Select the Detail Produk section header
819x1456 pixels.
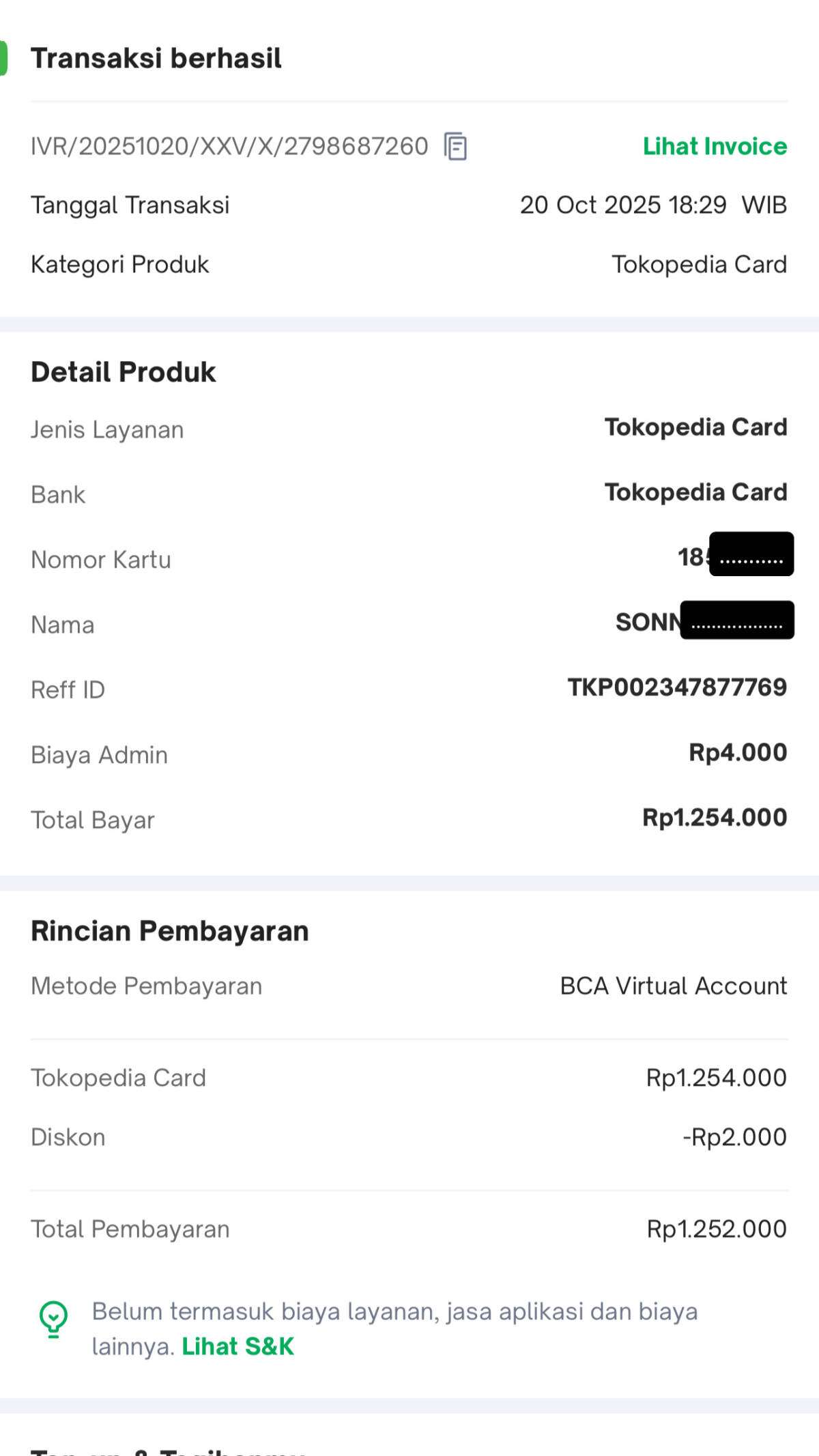122,372
